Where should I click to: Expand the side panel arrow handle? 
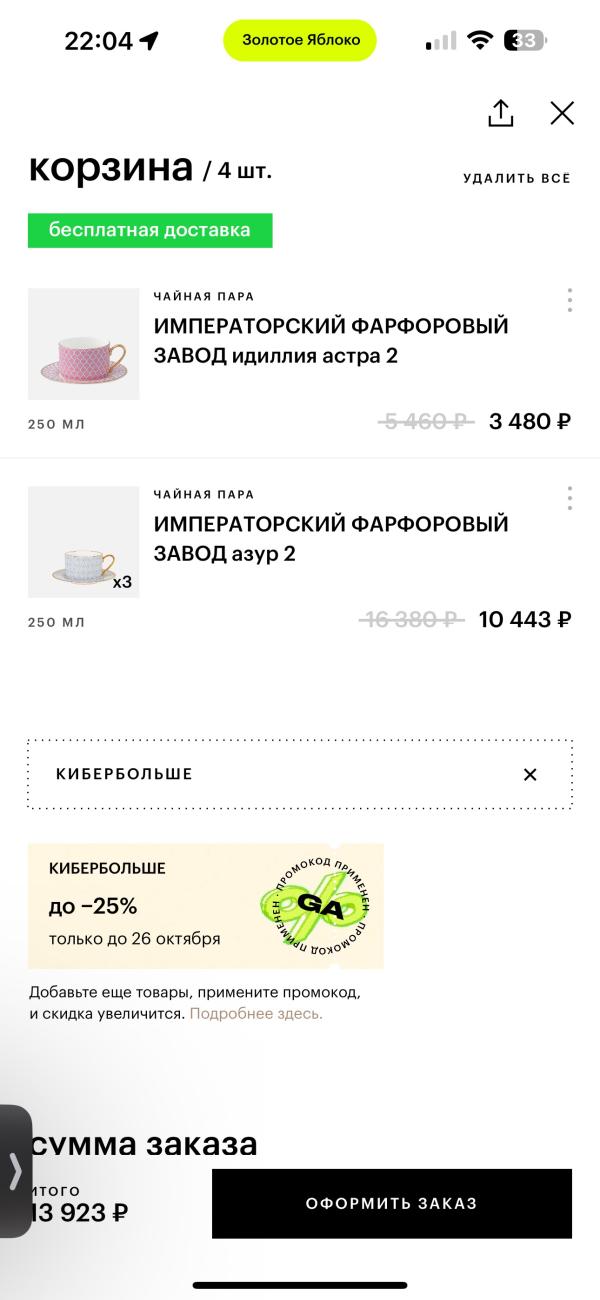pos(15,1171)
